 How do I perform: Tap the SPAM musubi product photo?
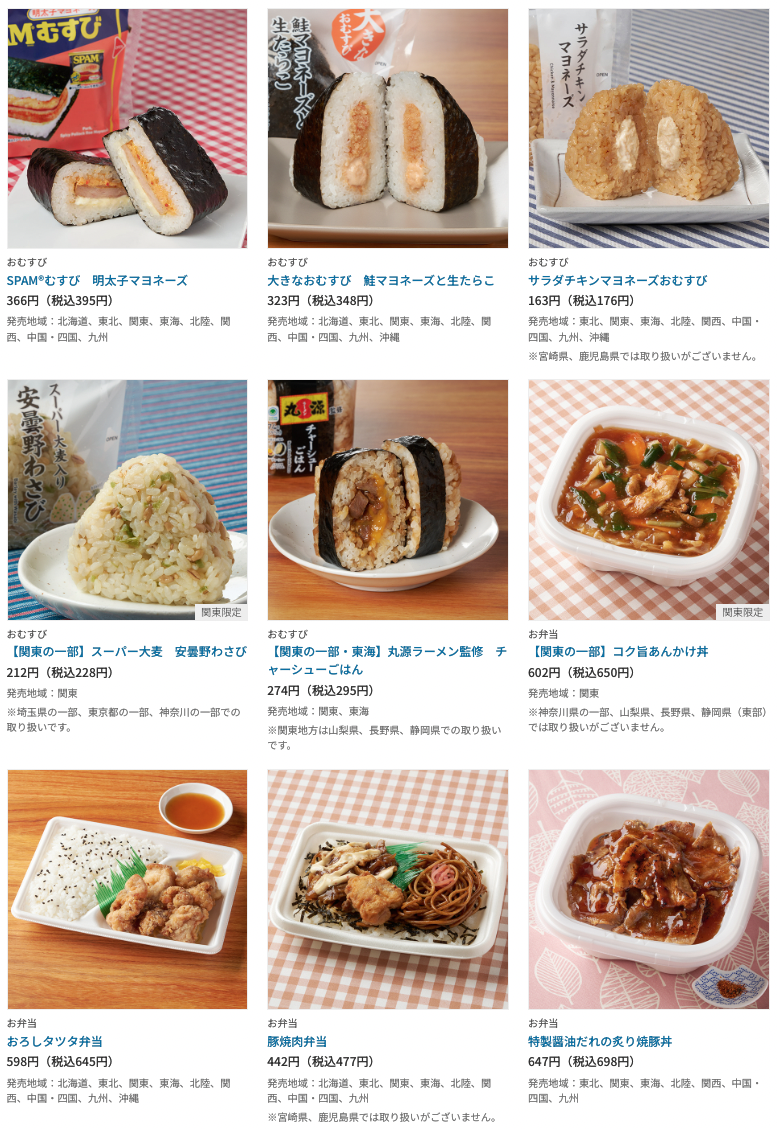(127, 128)
